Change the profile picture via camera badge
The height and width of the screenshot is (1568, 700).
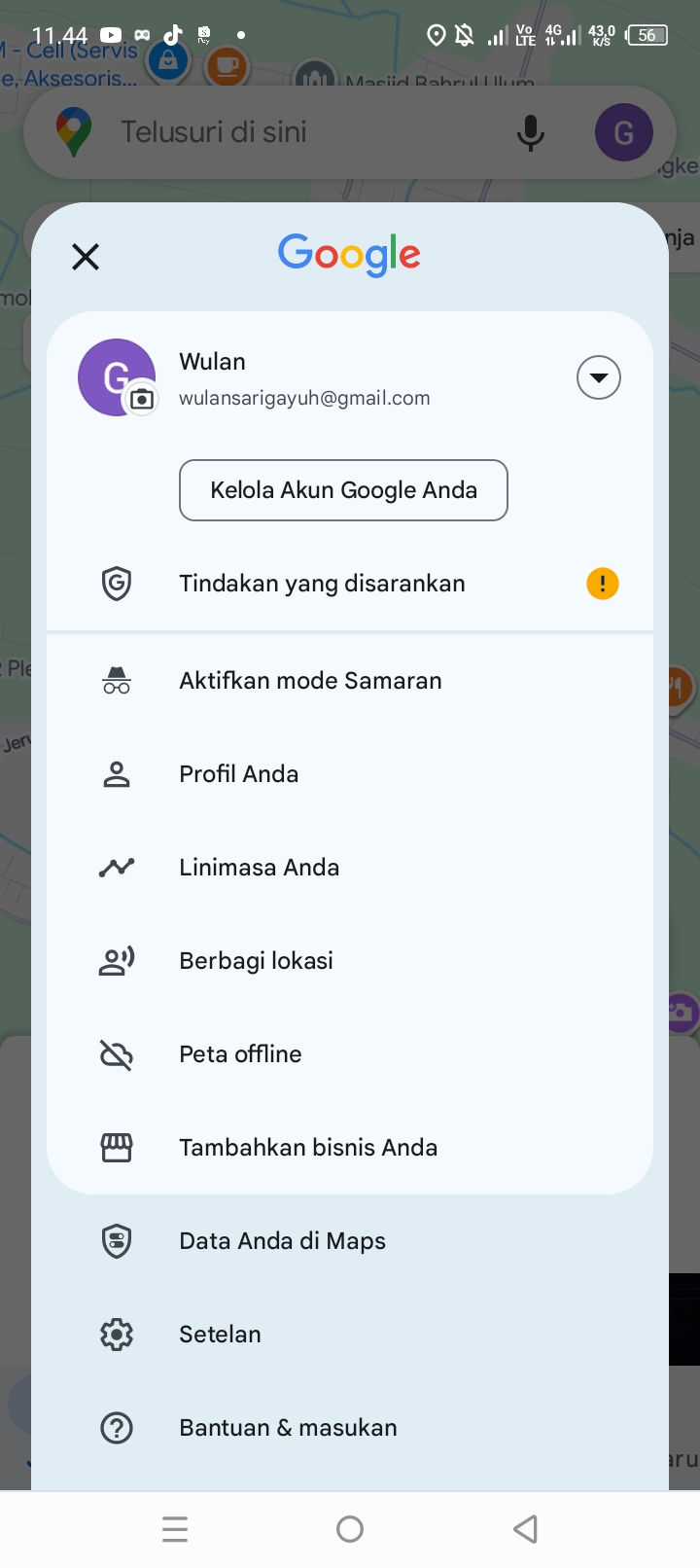pos(142,399)
